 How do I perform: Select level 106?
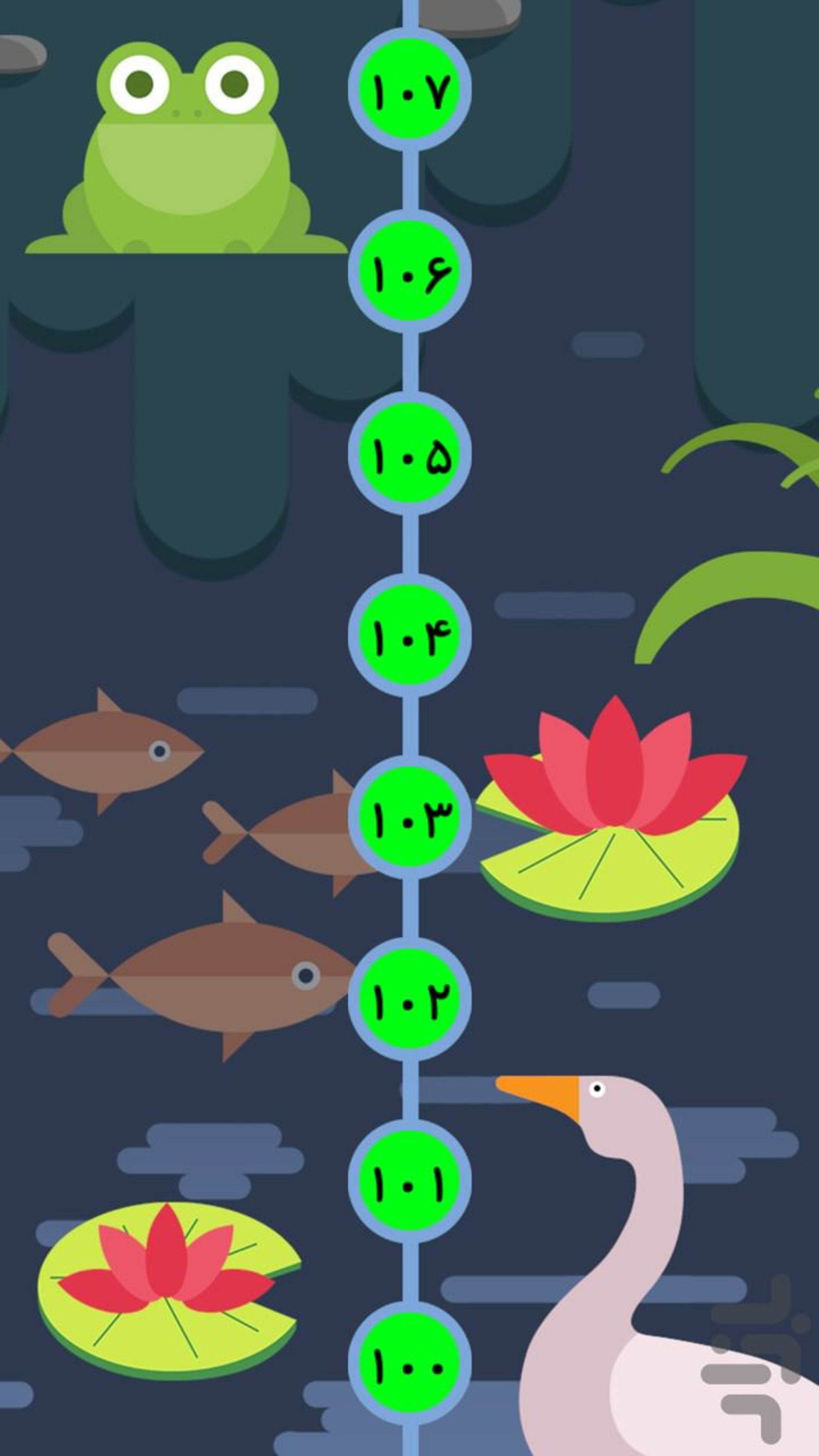(409, 271)
